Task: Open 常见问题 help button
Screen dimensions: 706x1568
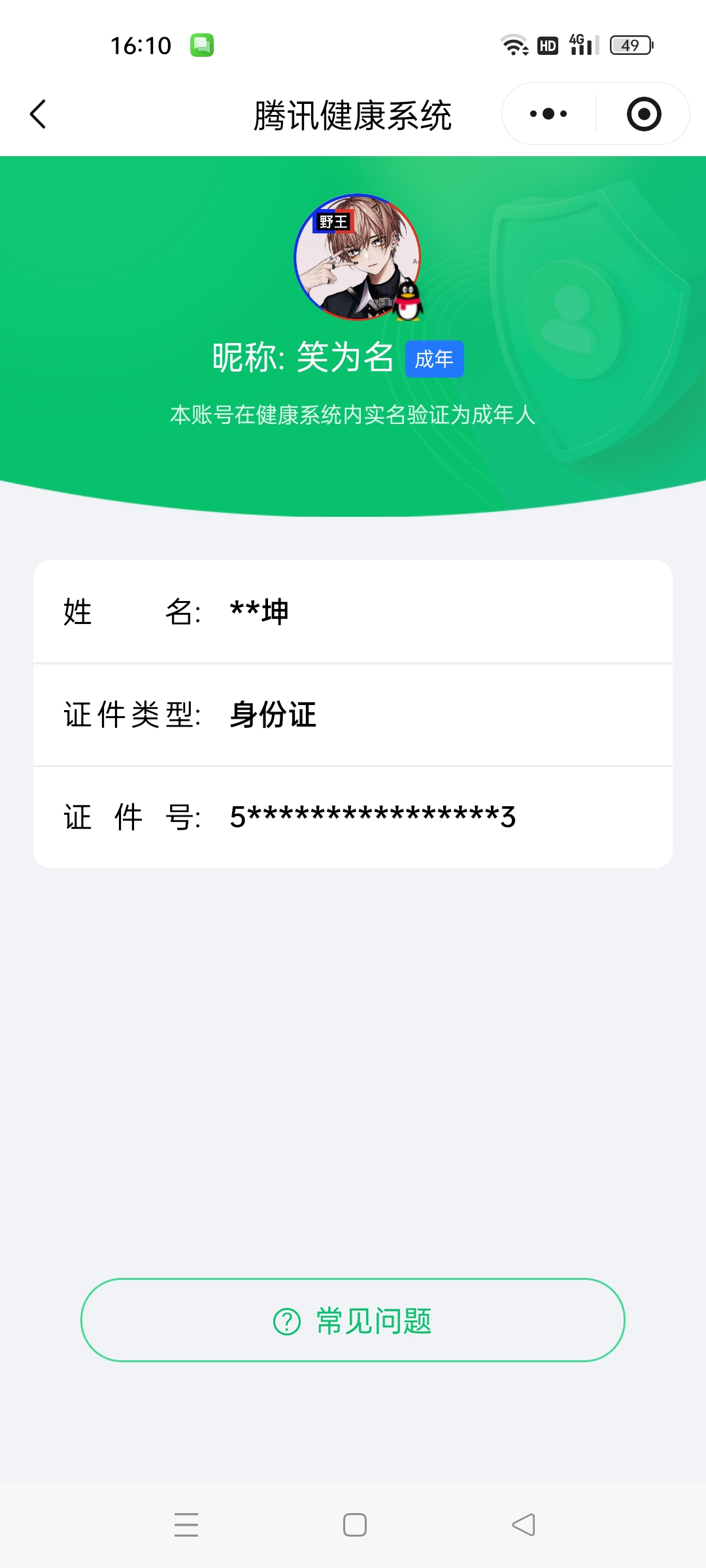Action: [x=353, y=1320]
